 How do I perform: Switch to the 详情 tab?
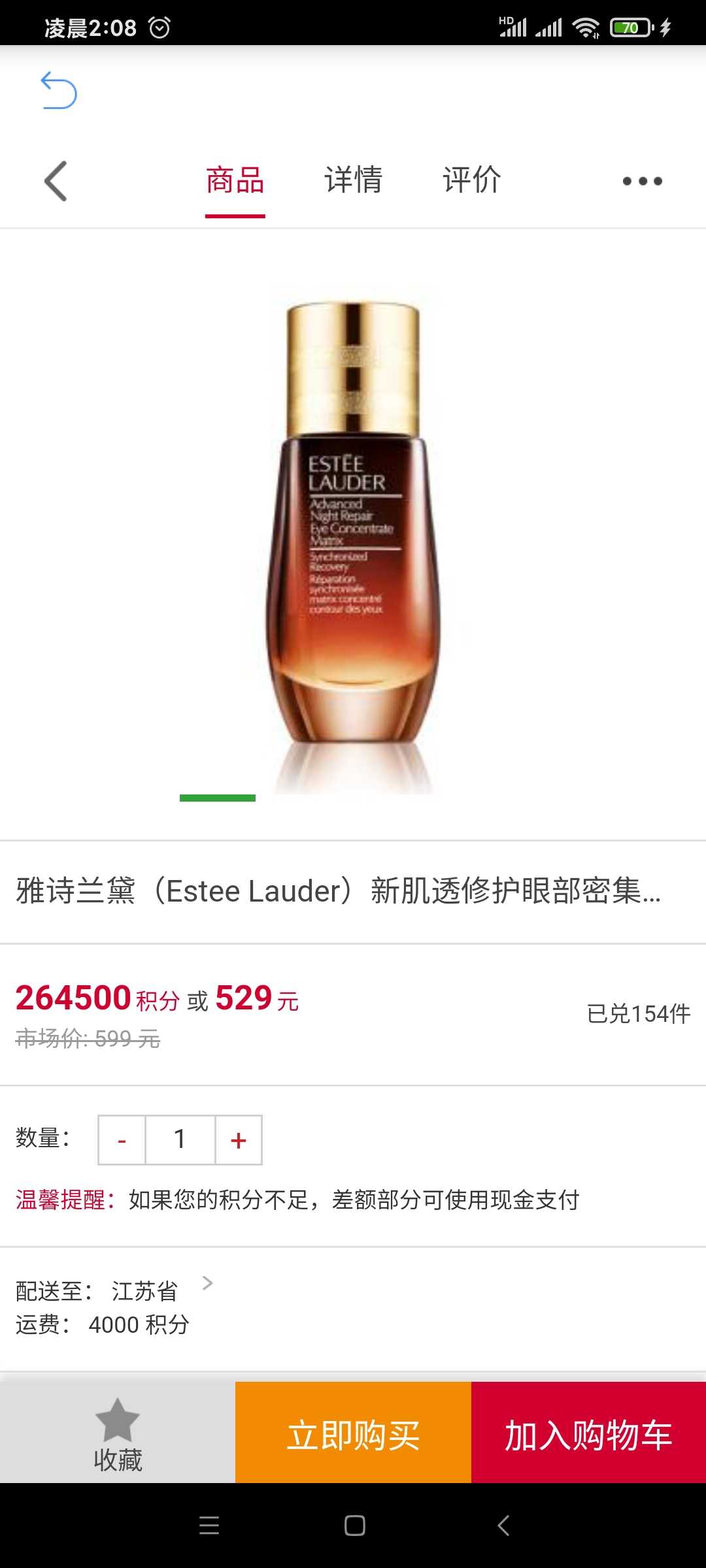[x=354, y=180]
